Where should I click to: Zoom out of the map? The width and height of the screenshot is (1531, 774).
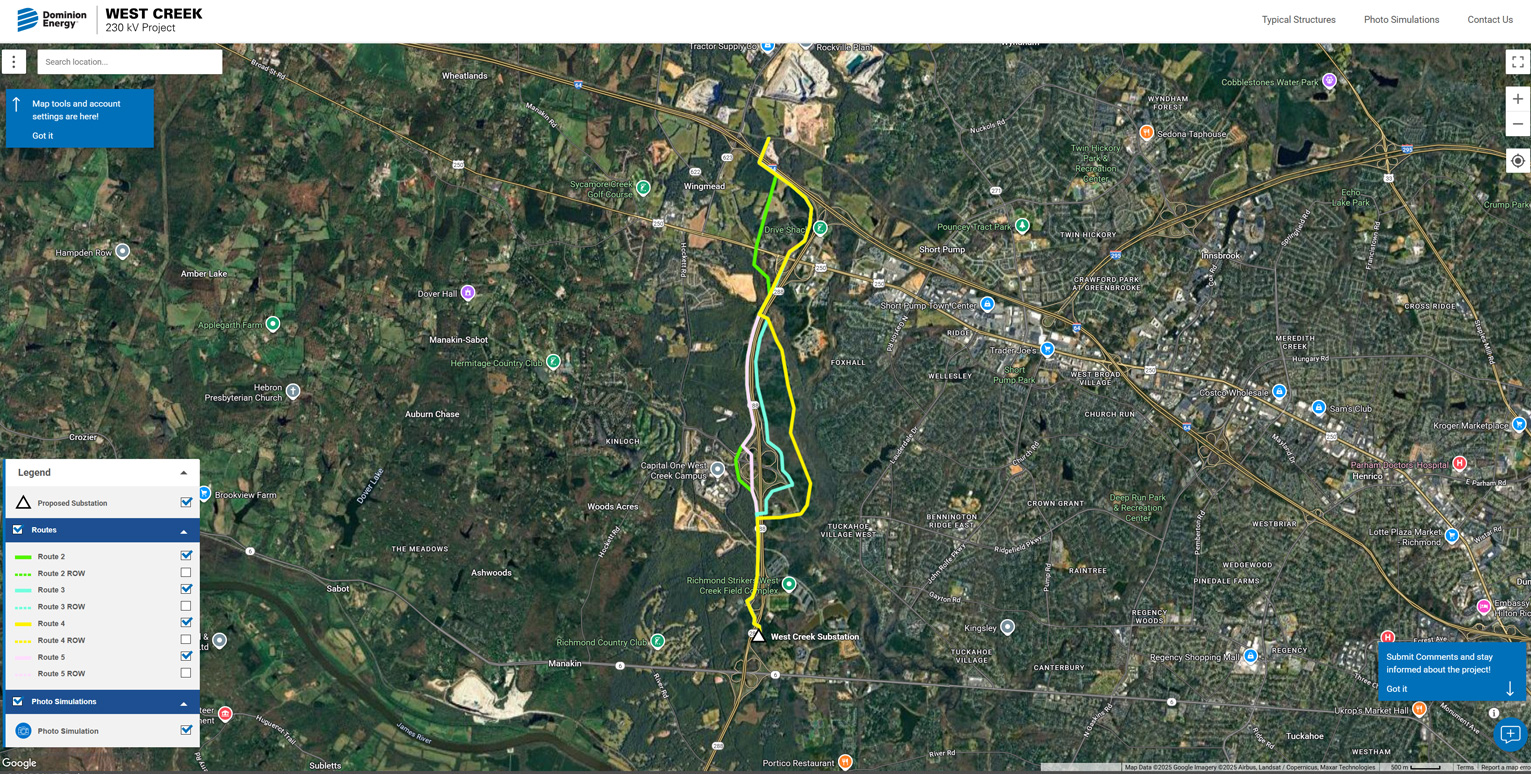point(1517,124)
